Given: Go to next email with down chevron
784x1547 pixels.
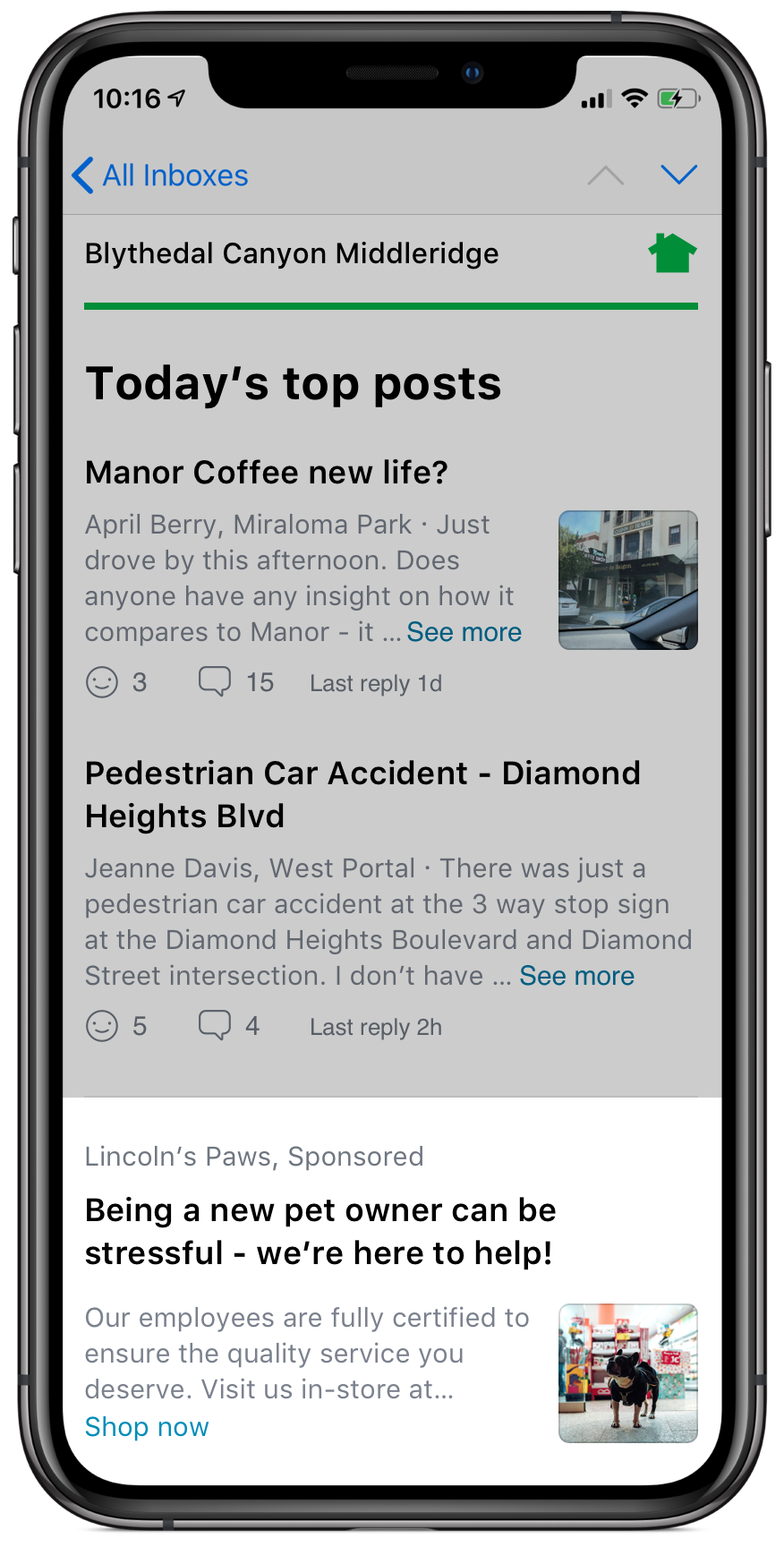Looking at the screenshot, I should tap(678, 175).
